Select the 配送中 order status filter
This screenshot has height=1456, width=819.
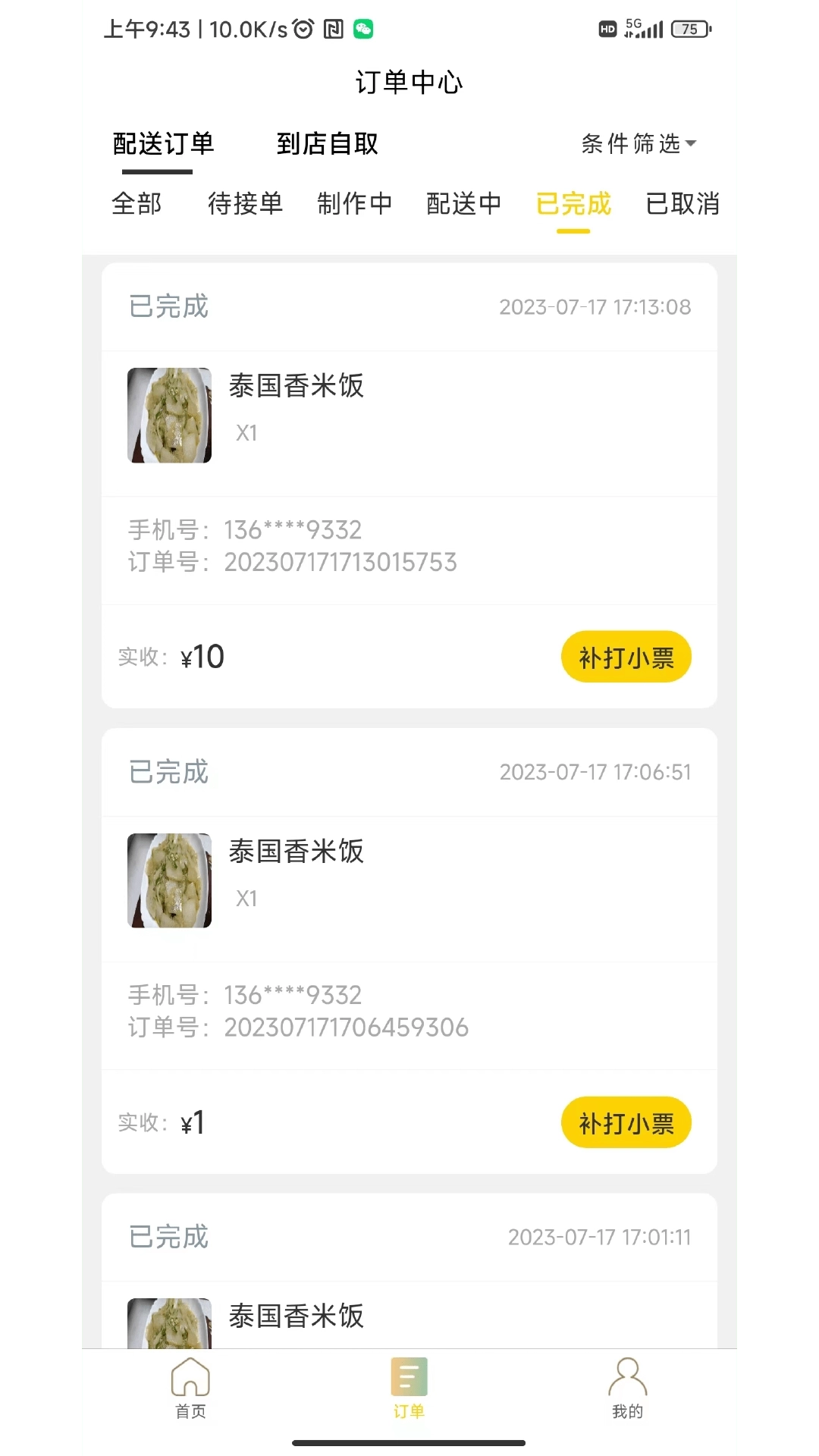coord(465,204)
